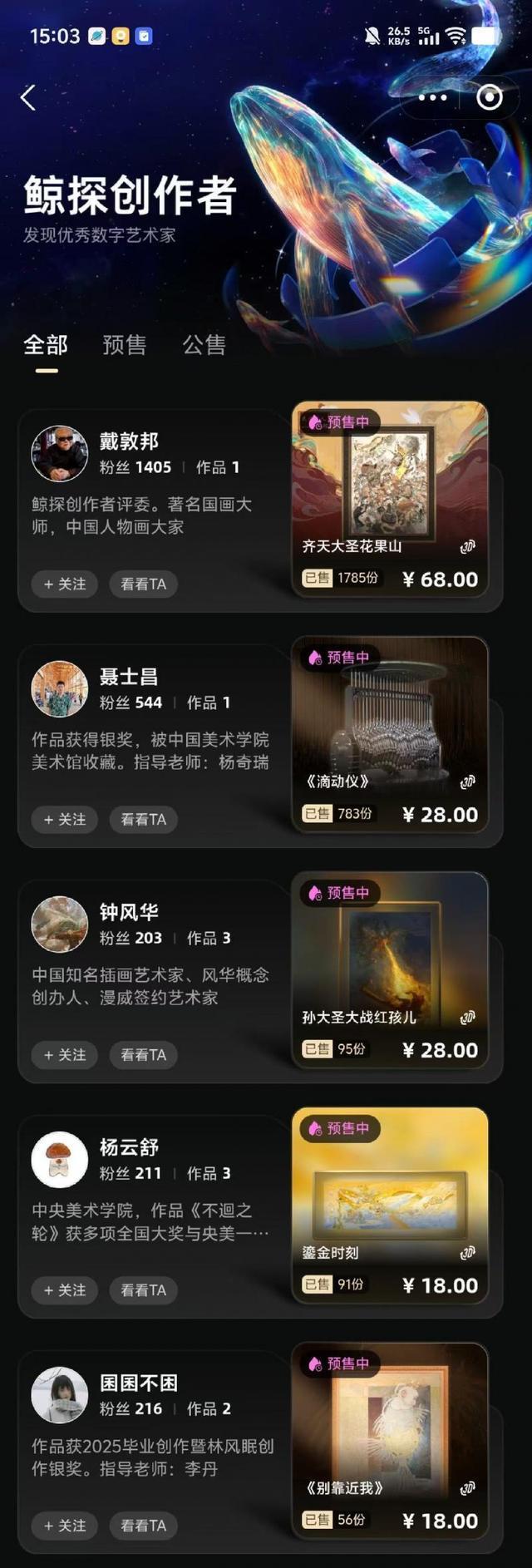Follow creator 戴敦邦
The width and height of the screenshot is (532, 1568).
click(x=65, y=584)
